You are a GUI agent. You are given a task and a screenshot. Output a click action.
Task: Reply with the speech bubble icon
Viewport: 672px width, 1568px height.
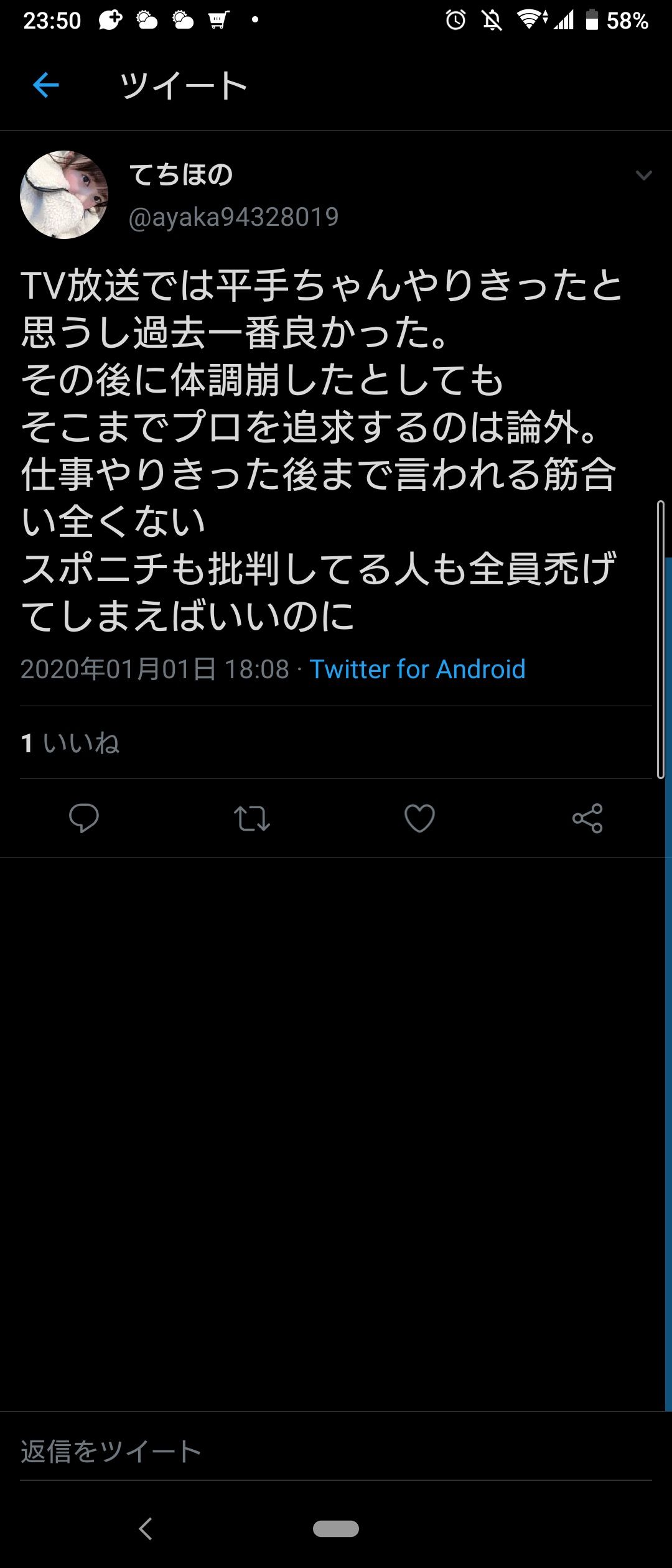(x=84, y=818)
